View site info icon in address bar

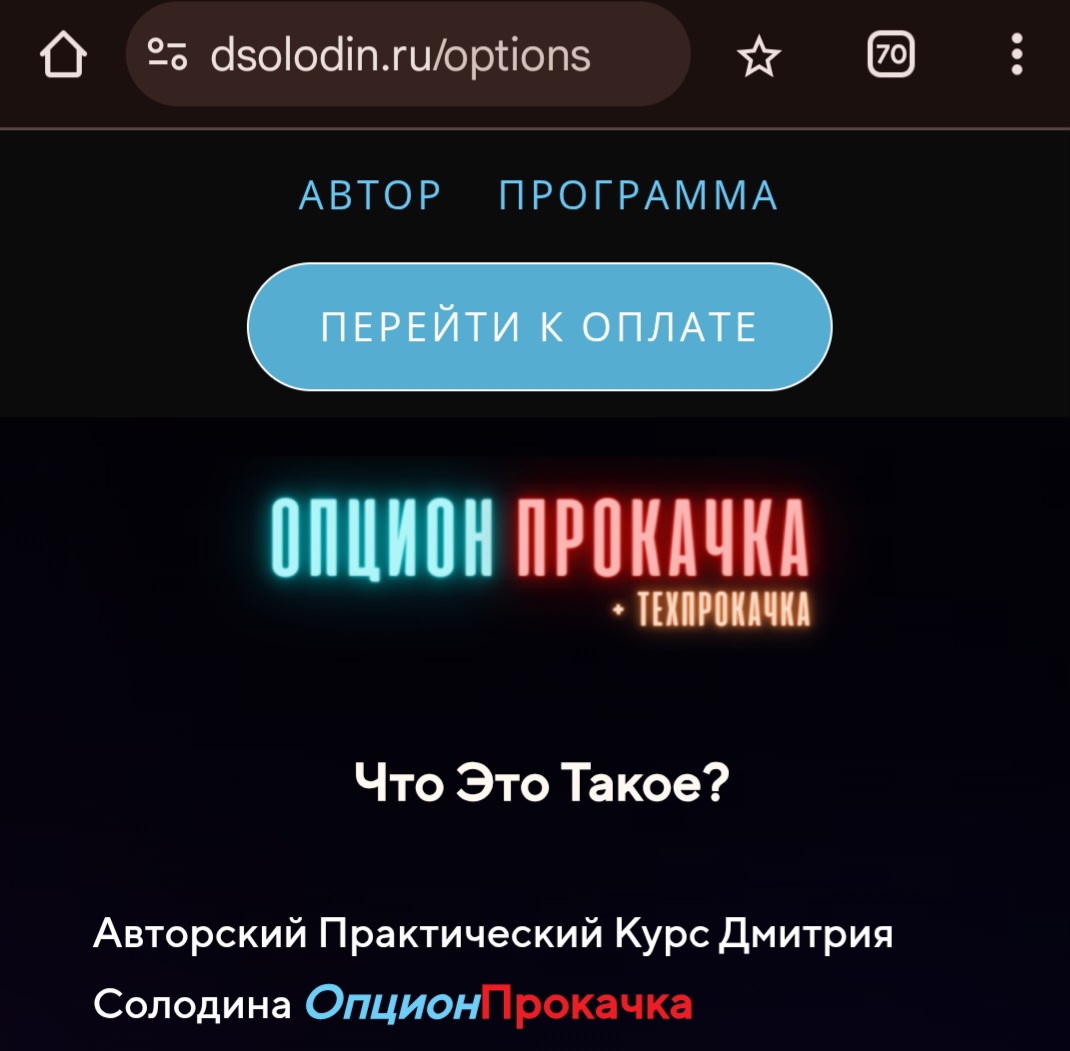coord(167,57)
